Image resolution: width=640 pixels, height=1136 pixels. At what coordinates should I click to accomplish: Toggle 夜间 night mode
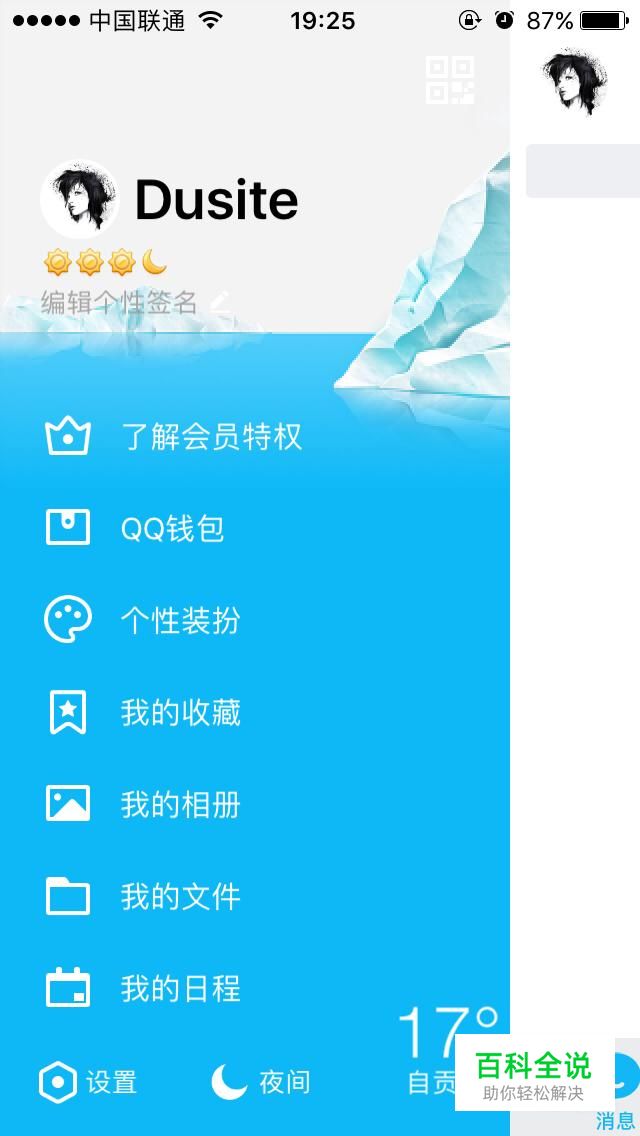[260, 1082]
